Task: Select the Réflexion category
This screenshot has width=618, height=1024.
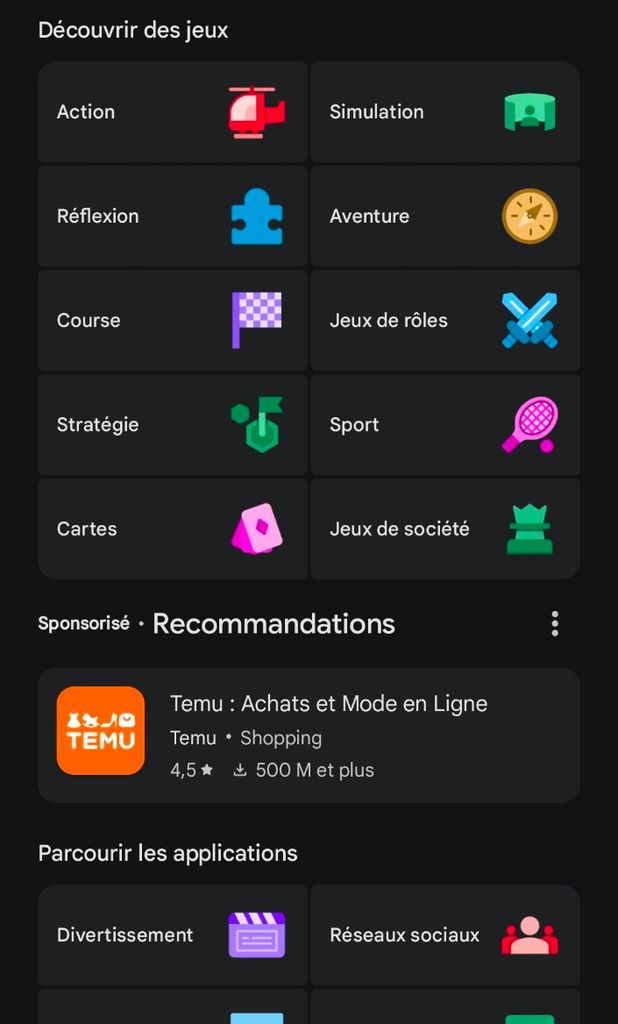Action: click(x=172, y=216)
